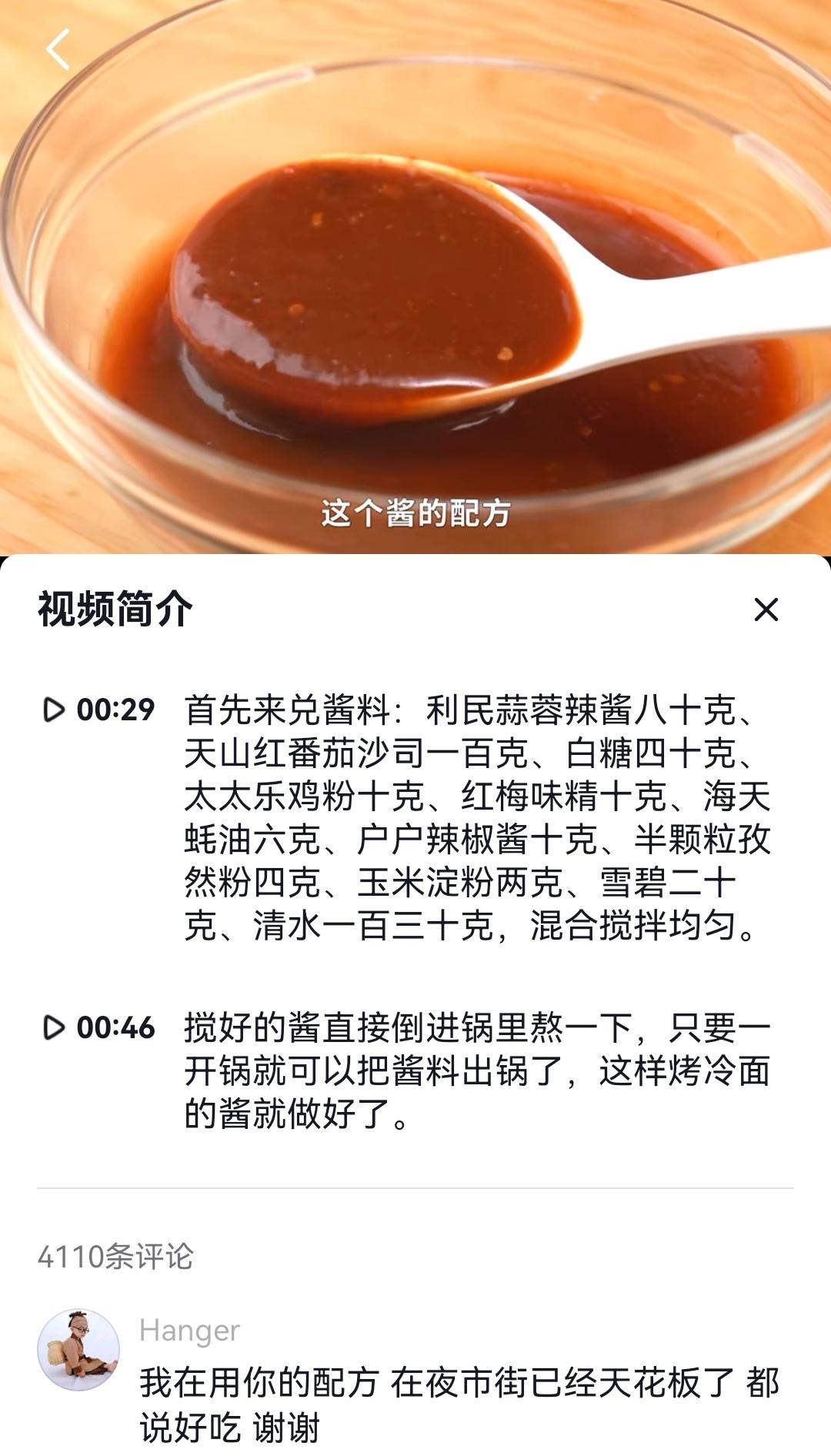Jump to the 00:29 chapter timestamp
The height and width of the screenshot is (1456, 831).
click(99, 710)
